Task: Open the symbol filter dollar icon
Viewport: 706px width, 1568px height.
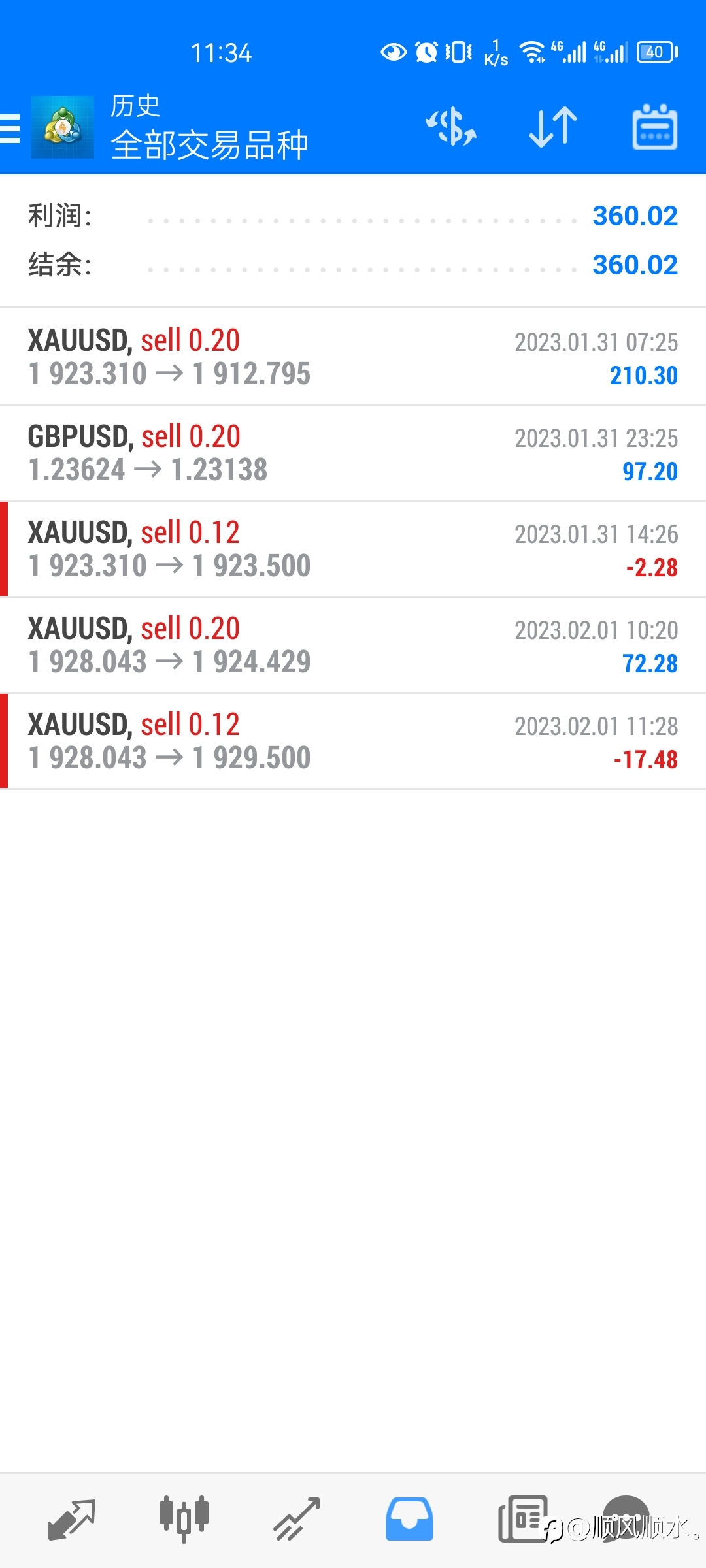Action: [451, 127]
